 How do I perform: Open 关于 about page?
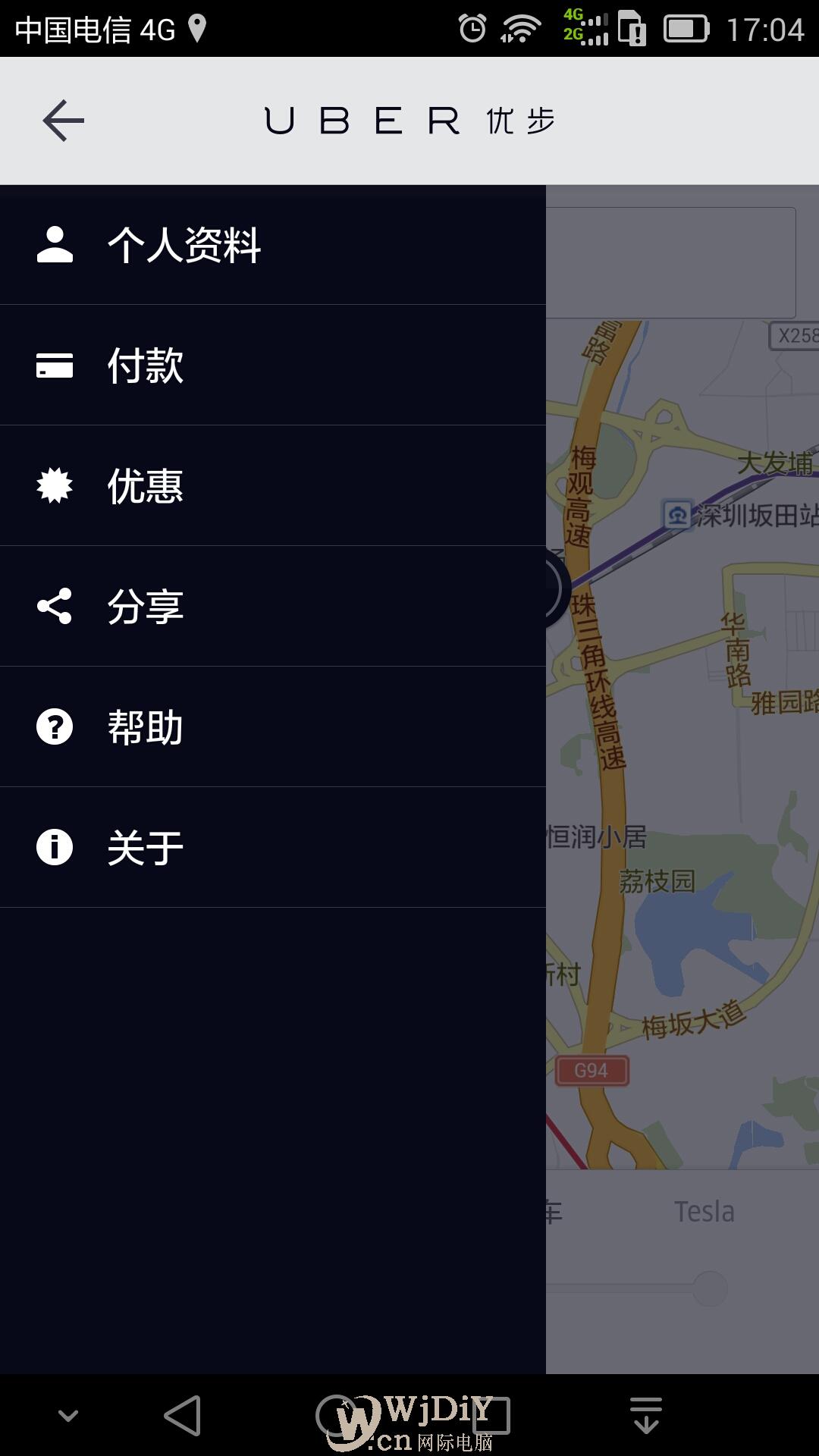(146, 848)
